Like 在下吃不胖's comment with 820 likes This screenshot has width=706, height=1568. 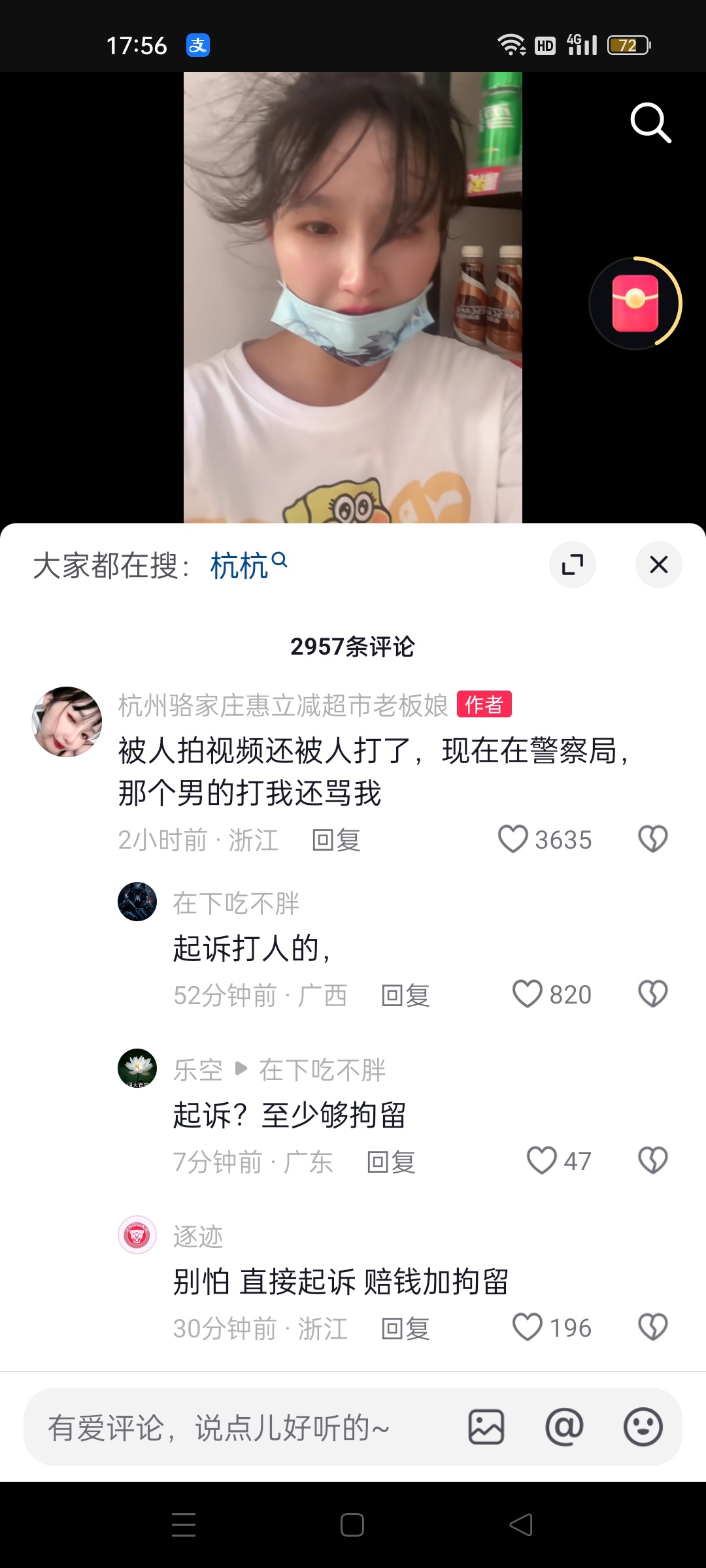tap(528, 994)
